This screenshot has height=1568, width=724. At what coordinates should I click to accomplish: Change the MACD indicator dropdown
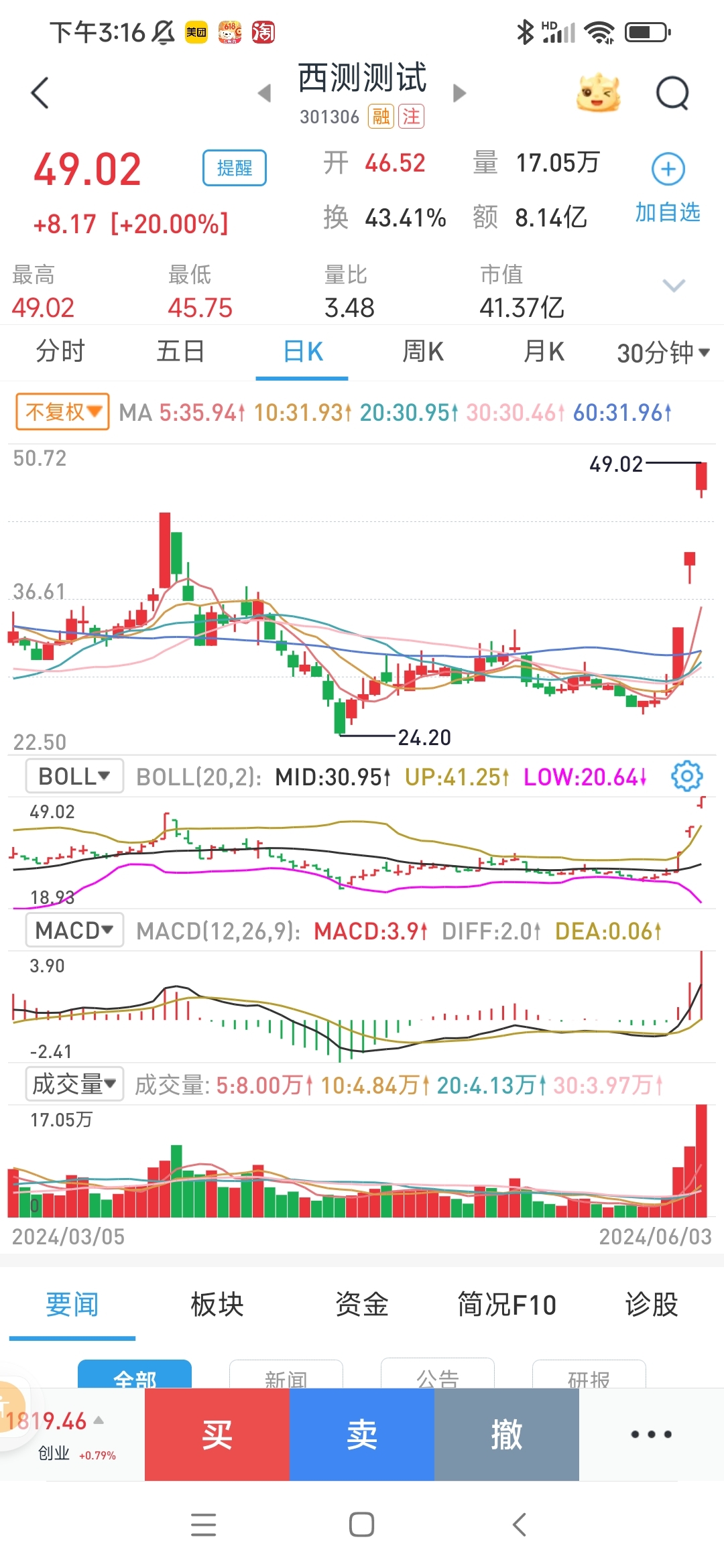pos(74,930)
